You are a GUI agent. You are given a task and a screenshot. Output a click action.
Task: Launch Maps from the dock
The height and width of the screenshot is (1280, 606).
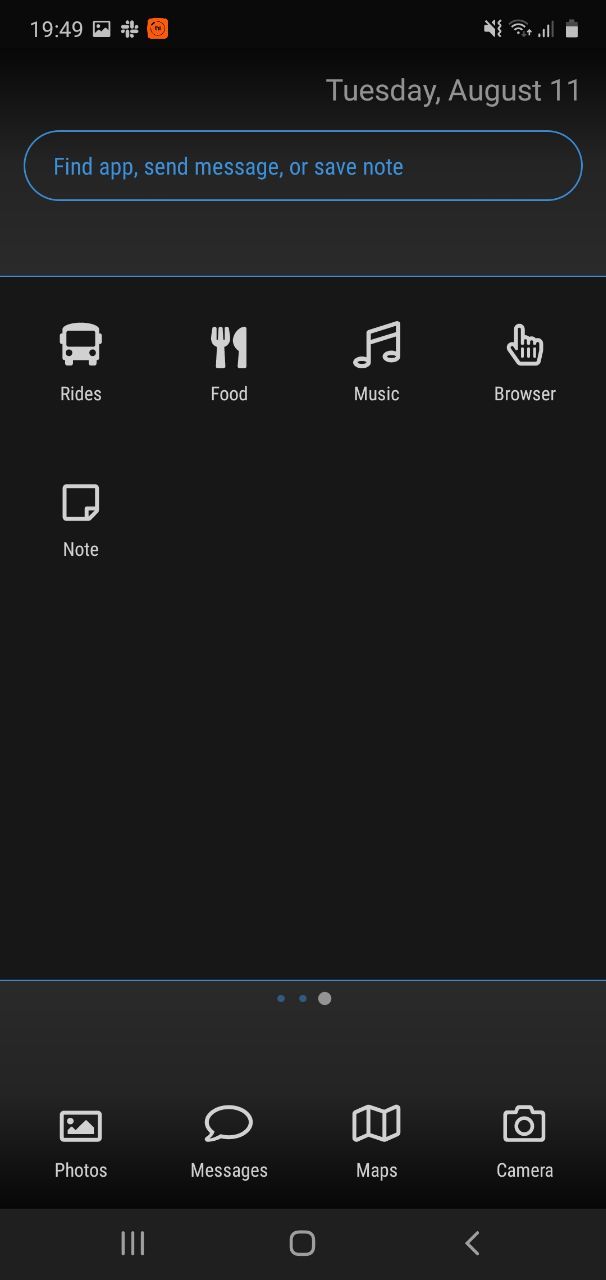tap(377, 1140)
